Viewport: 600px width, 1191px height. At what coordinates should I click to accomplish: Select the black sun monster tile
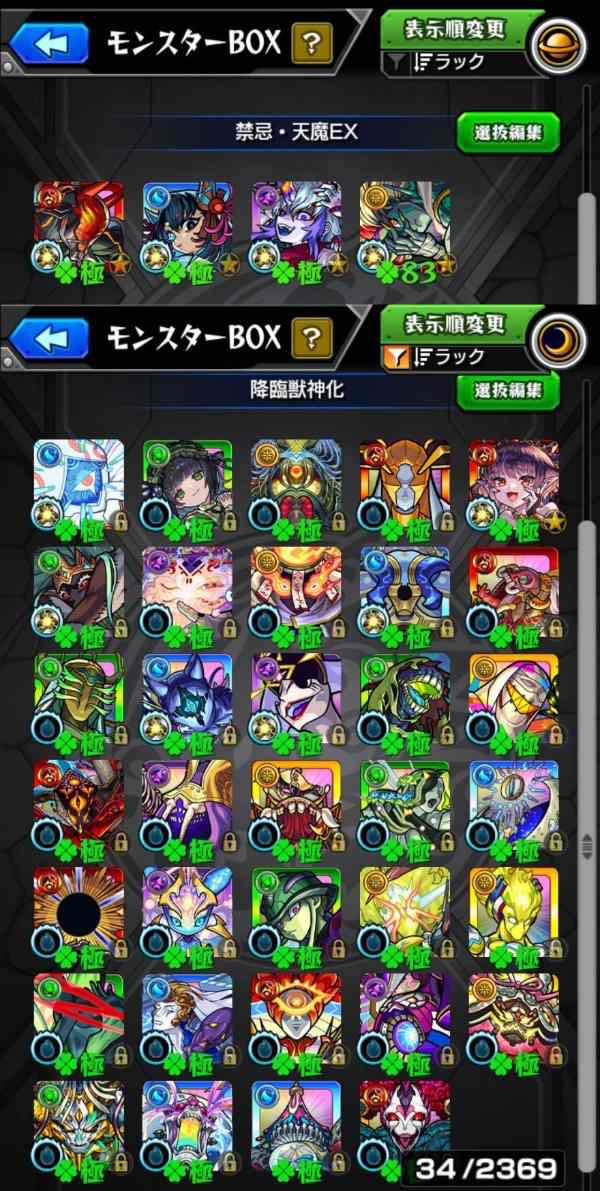[x=79, y=910]
